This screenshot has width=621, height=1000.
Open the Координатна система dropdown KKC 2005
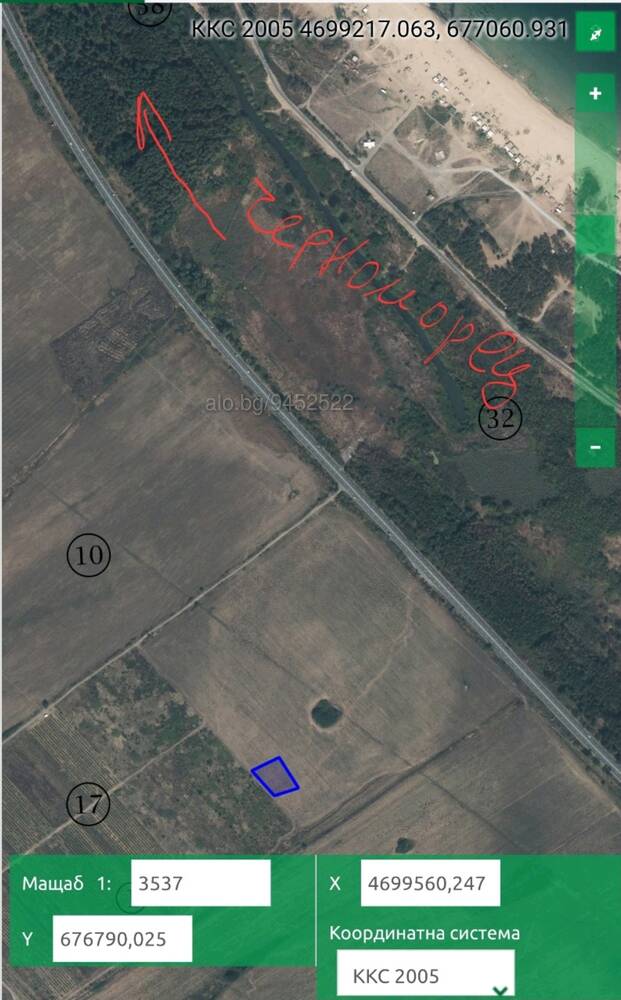tap(426, 974)
